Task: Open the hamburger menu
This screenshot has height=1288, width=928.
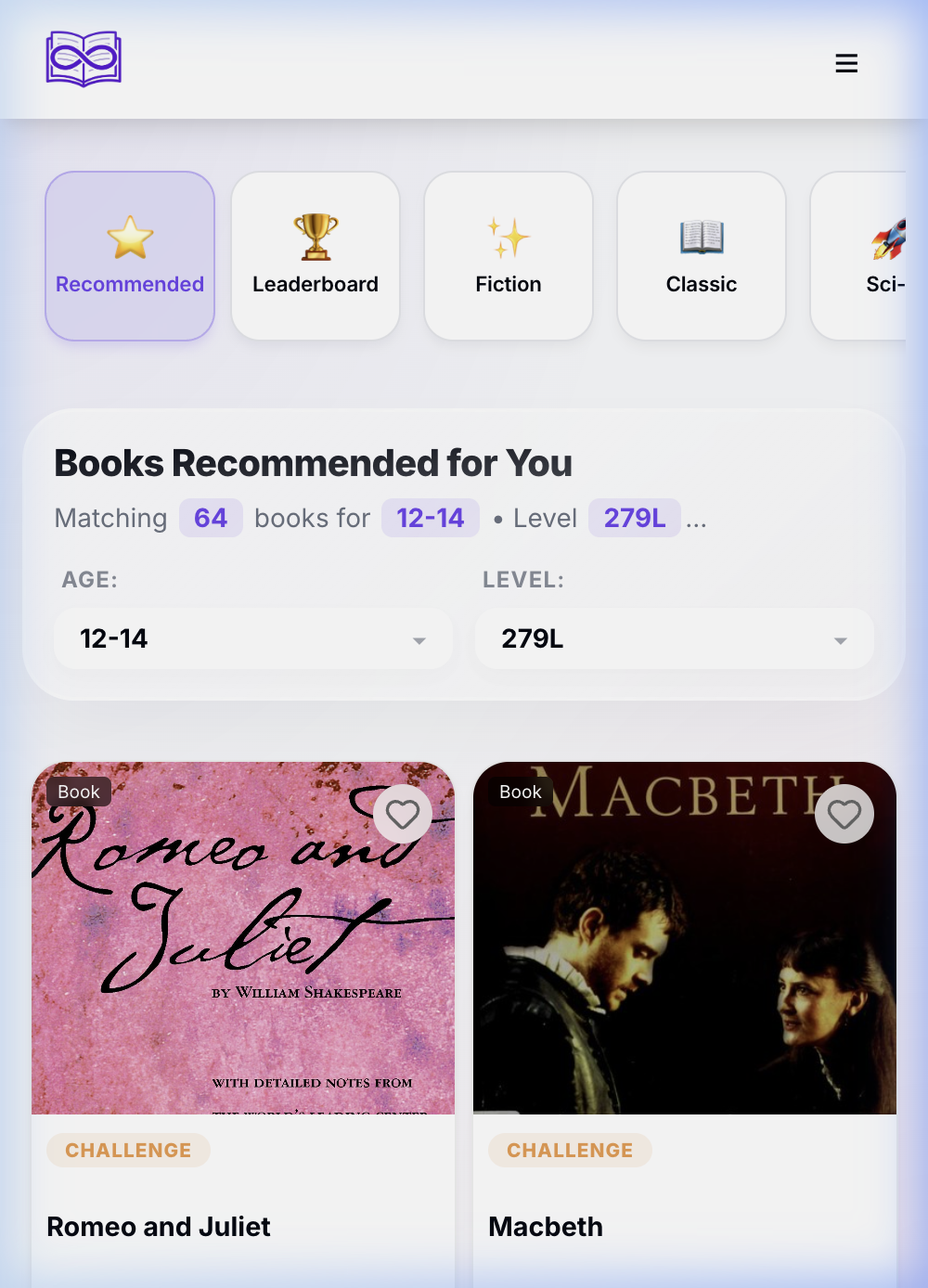Action: coord(845,63)
